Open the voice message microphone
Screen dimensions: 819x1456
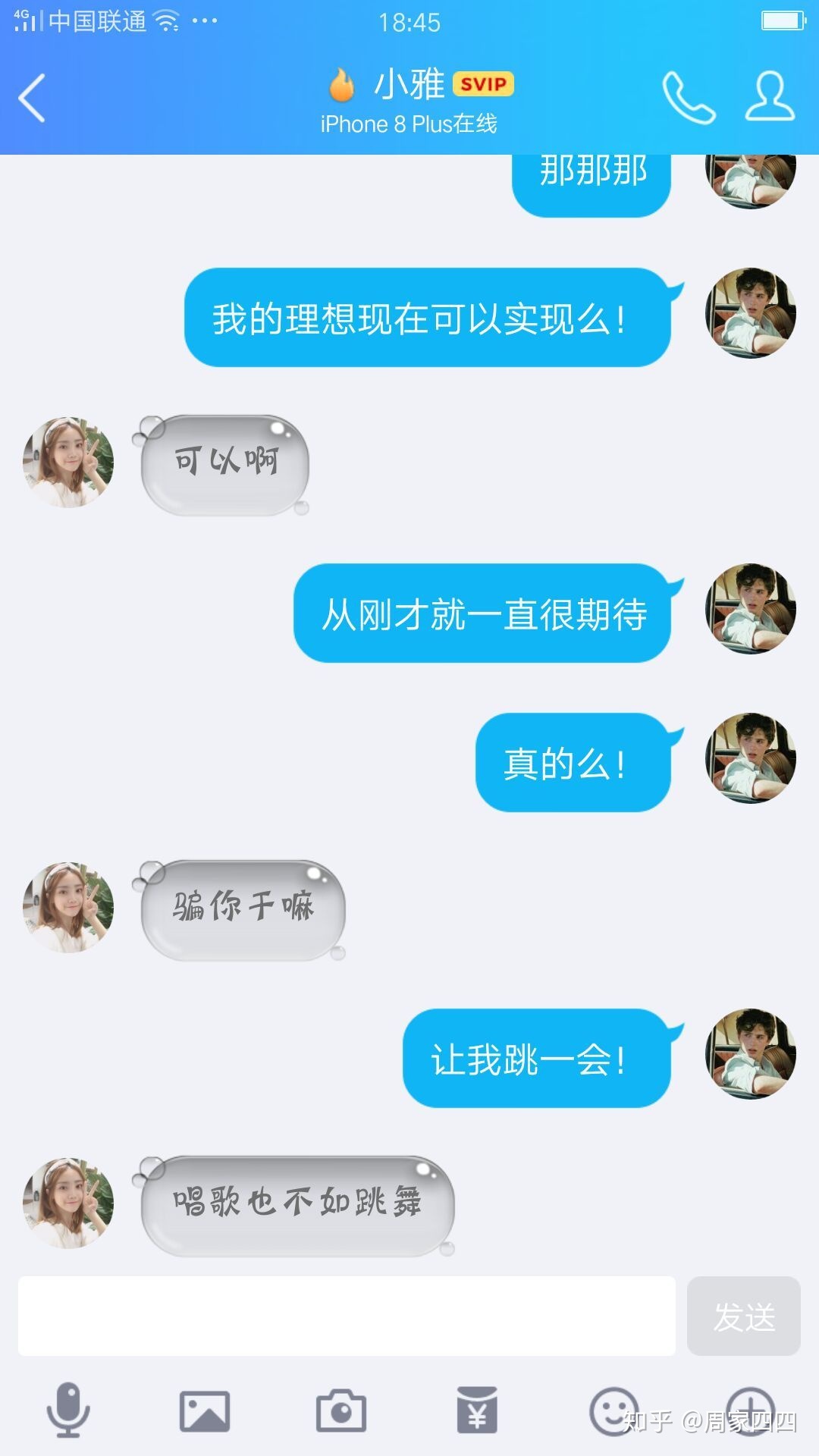68,1412
